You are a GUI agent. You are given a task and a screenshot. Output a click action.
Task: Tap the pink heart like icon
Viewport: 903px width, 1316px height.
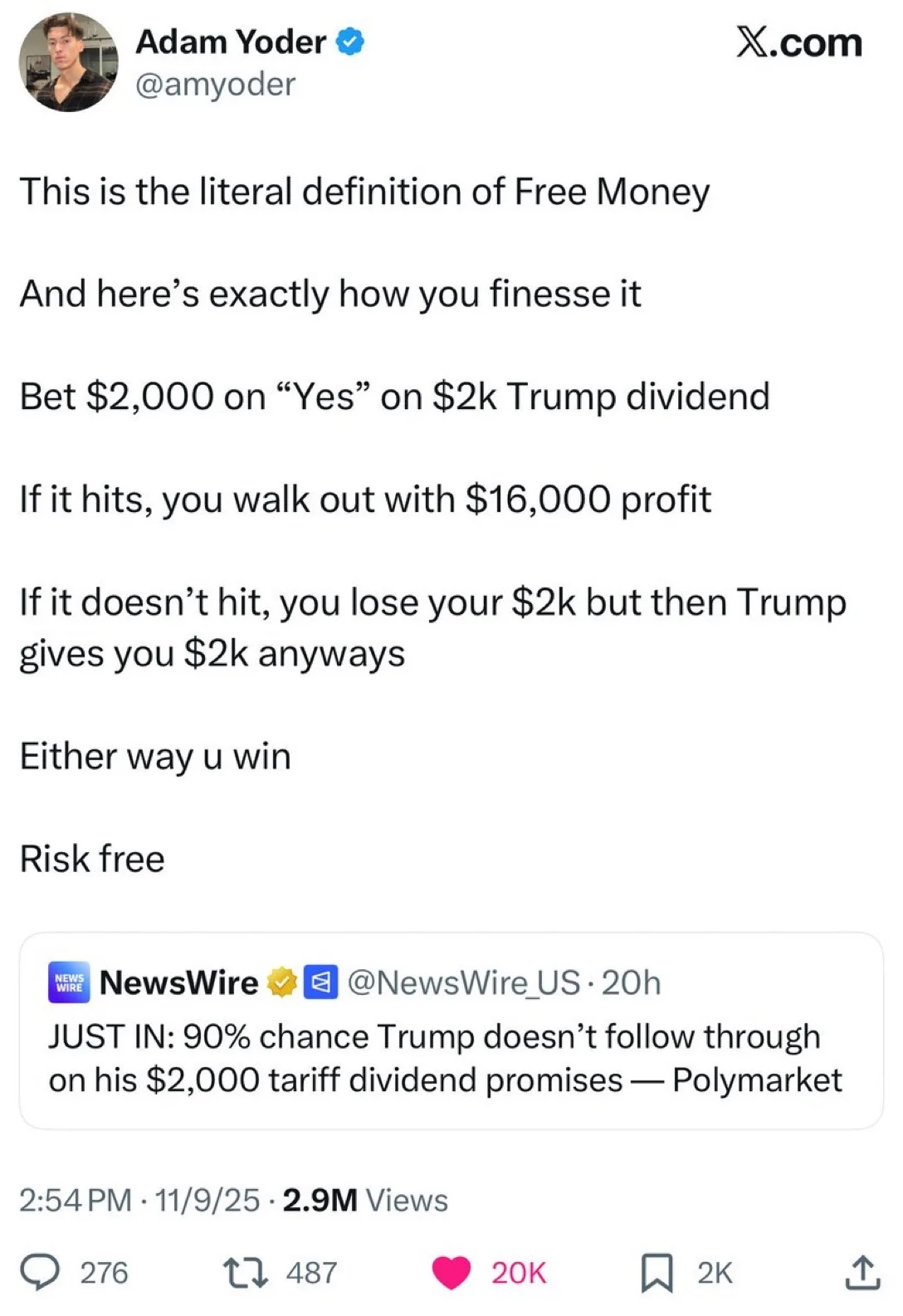pos(451,1272)
